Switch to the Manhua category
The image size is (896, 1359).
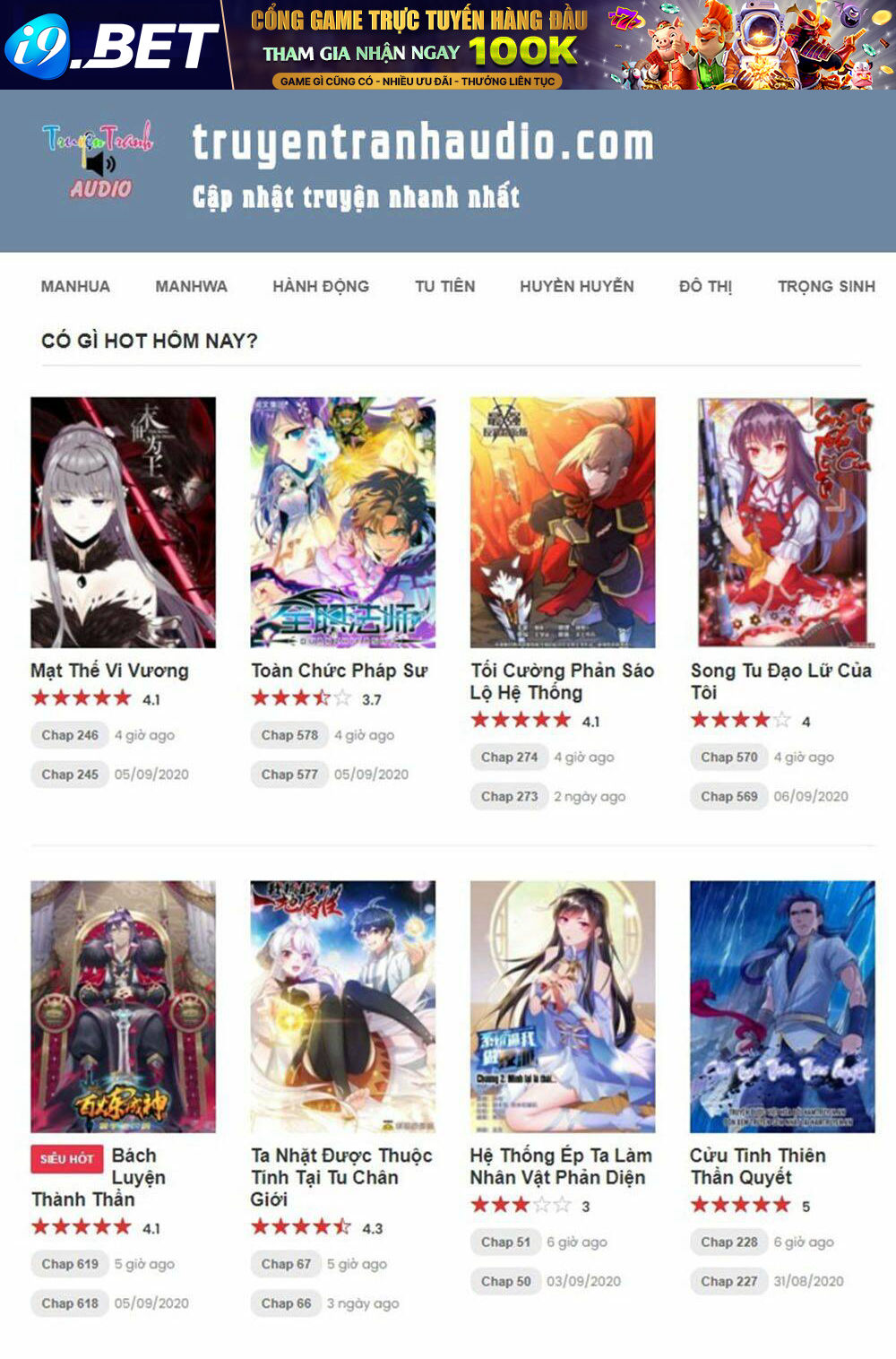pos(75,287)
